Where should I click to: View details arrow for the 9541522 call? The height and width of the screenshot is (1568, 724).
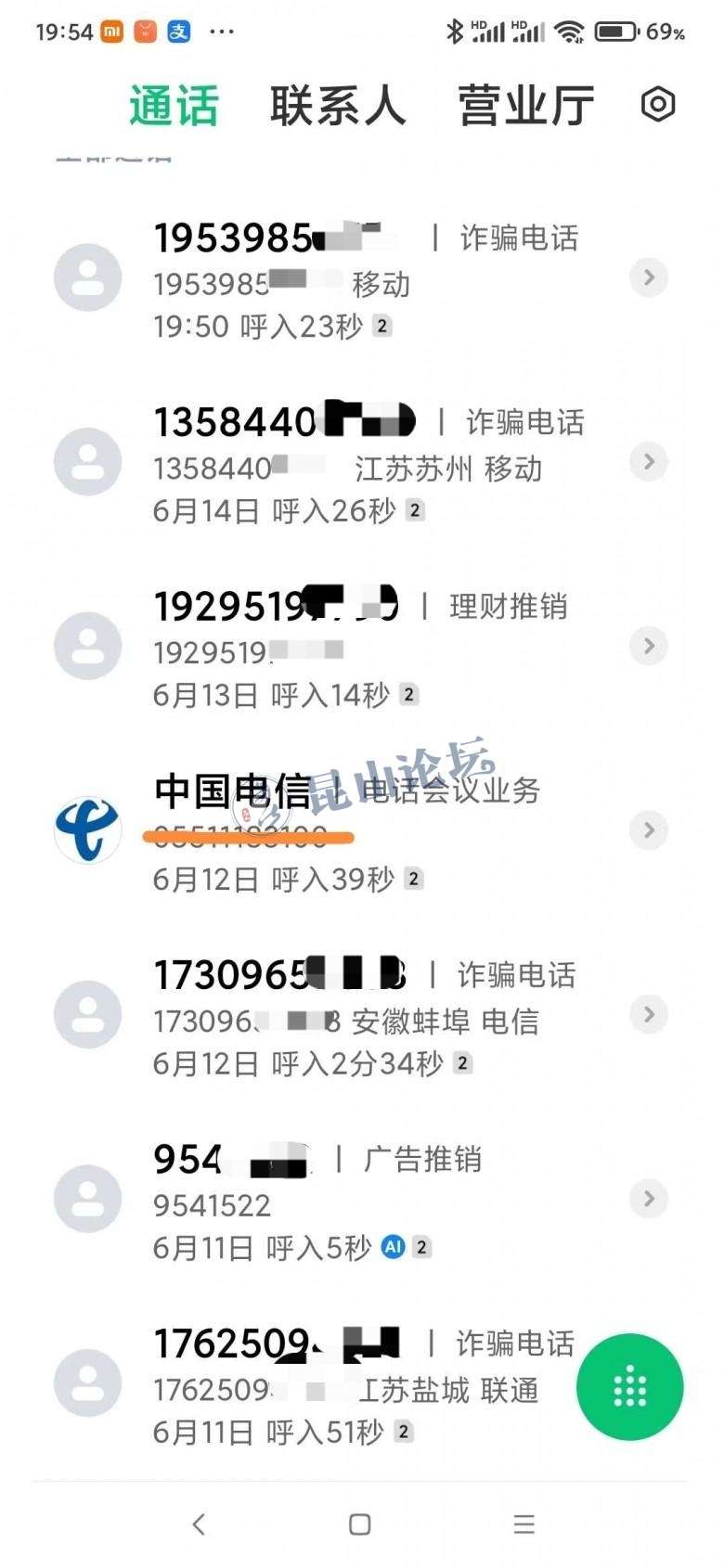coord(649,1198)
